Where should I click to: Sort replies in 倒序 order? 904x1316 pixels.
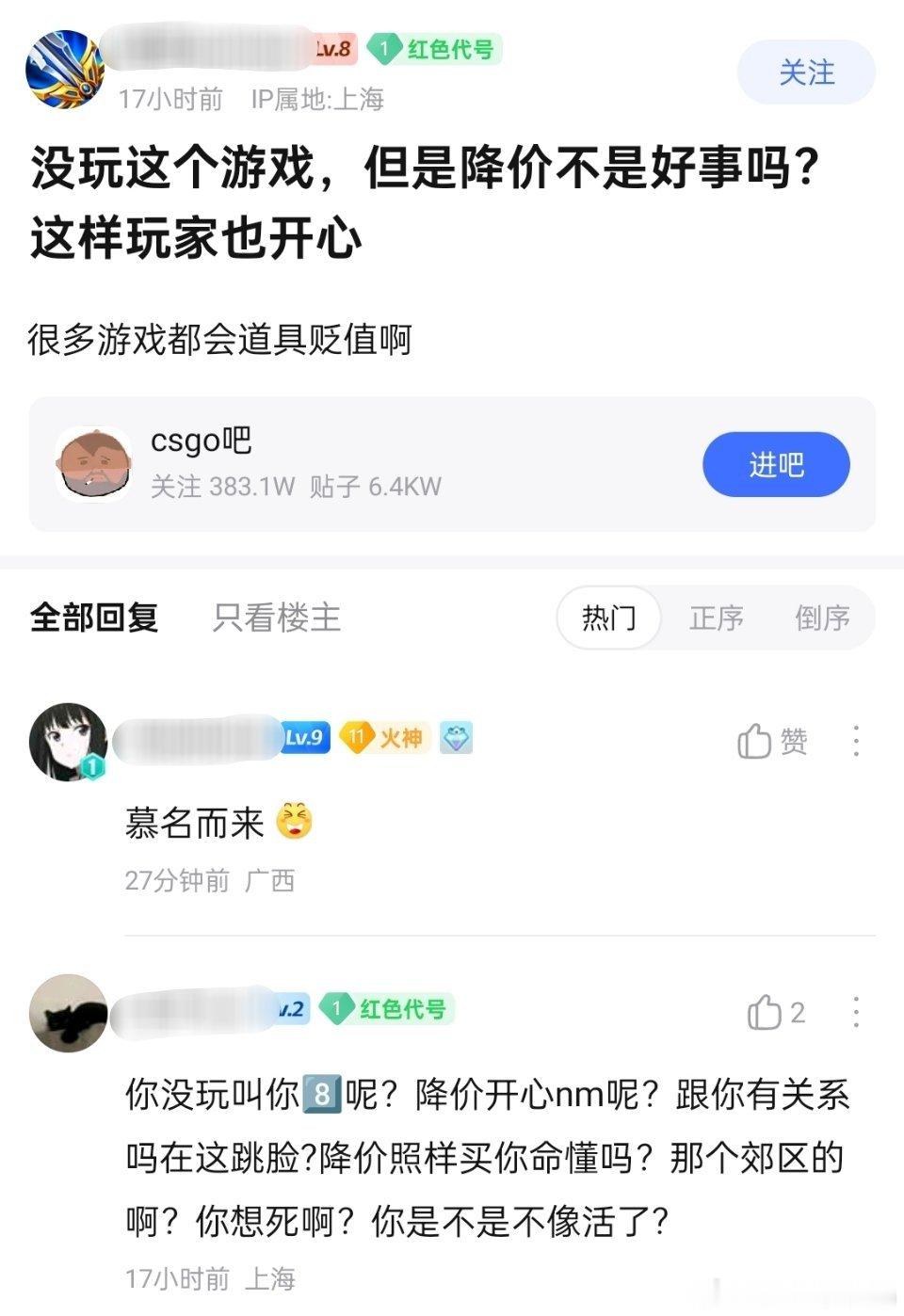[x=822, y=618]
